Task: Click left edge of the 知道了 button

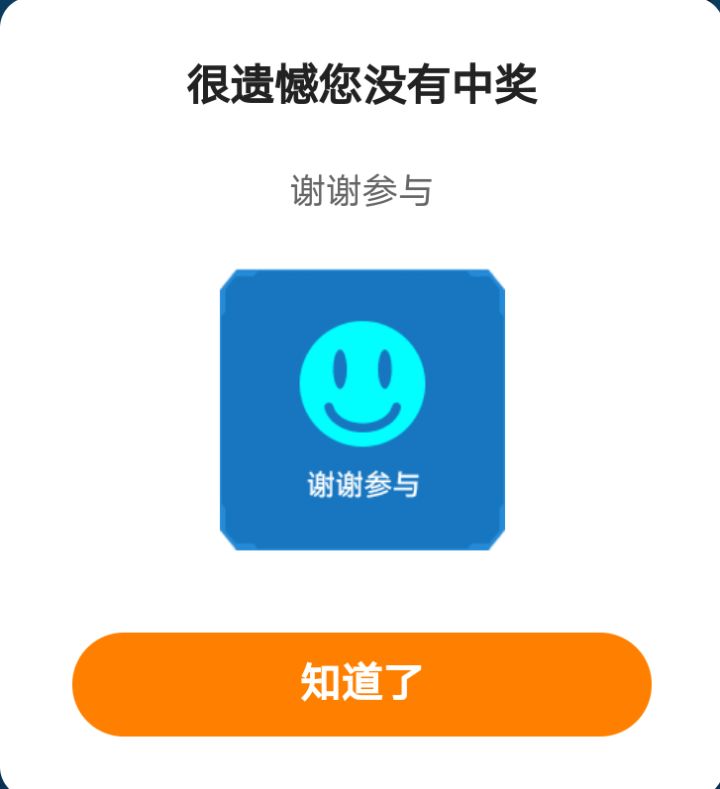Action: pyautogui.click(x=92, y=684)
